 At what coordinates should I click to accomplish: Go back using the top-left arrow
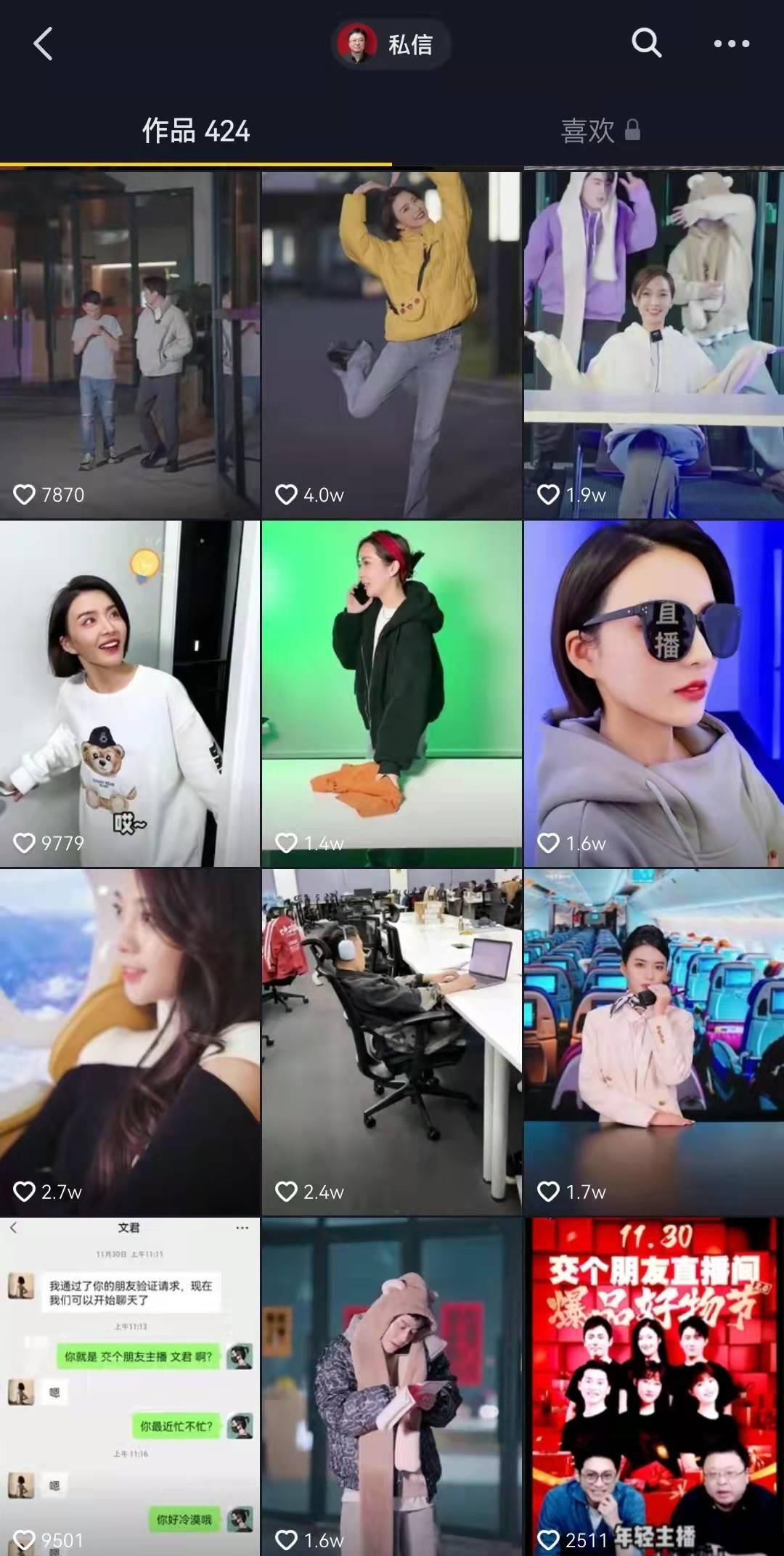[x=44, y=44]
